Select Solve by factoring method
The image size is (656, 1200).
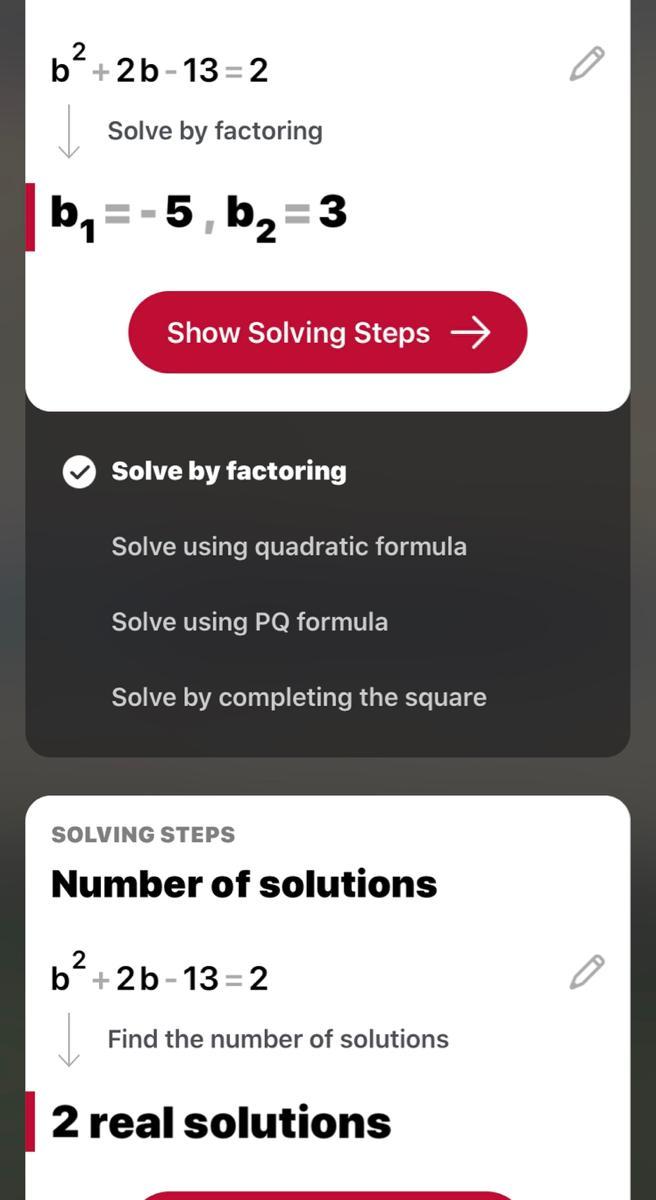[228, 471]
